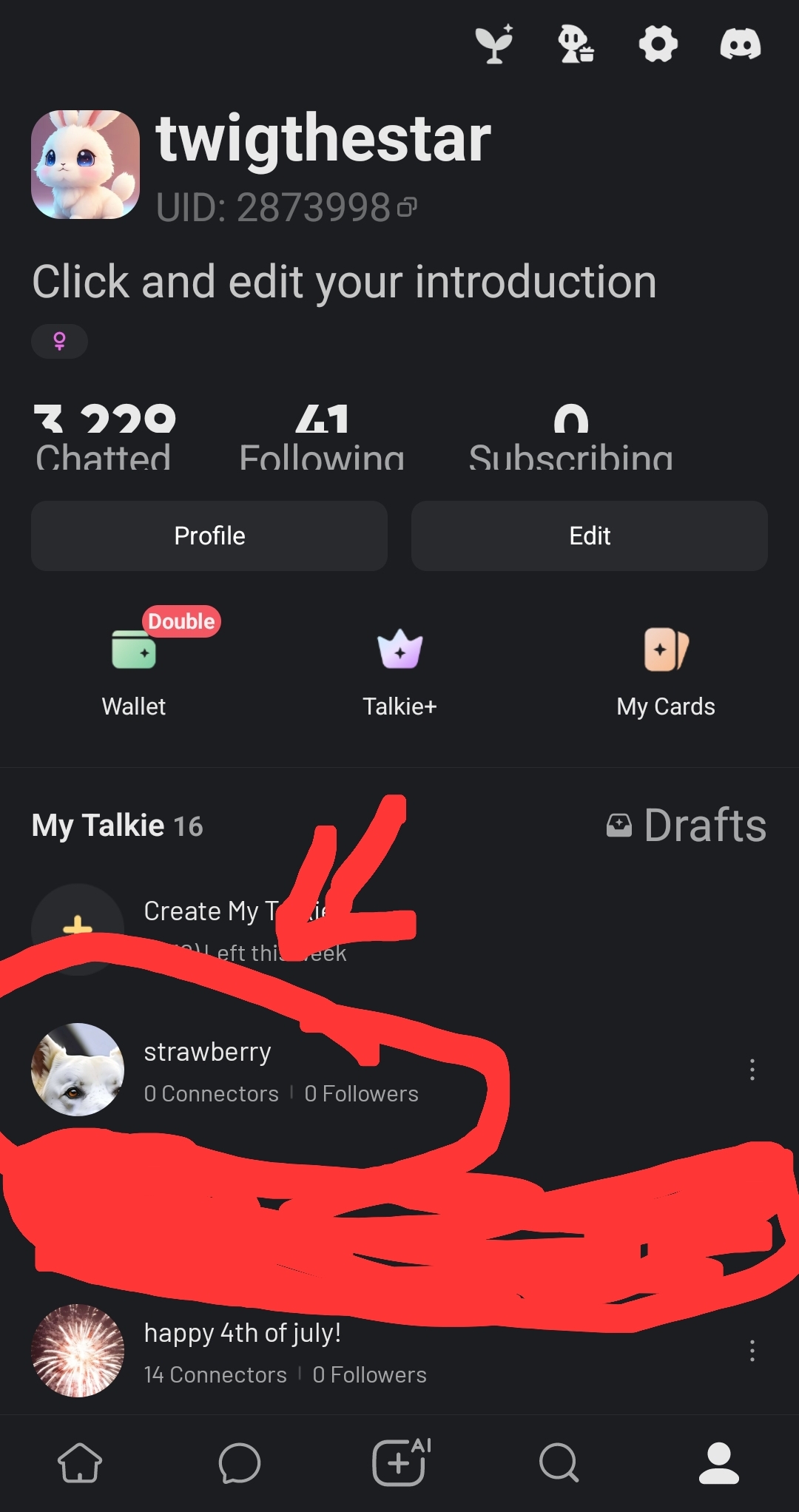The image size is (799, 1512).
Task: Open the strawberry Talkie
Action: point(207,1069)
